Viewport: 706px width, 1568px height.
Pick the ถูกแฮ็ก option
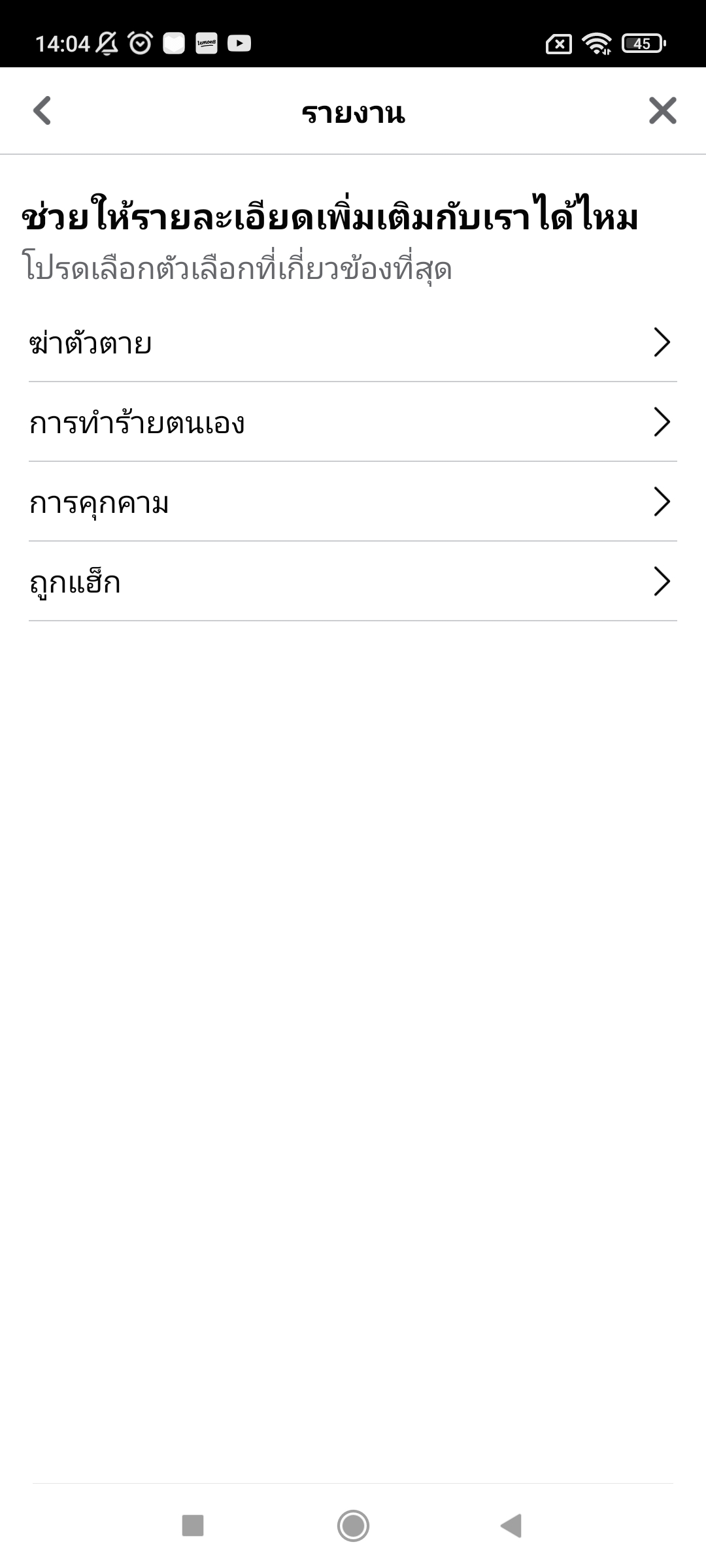point(353,581)
